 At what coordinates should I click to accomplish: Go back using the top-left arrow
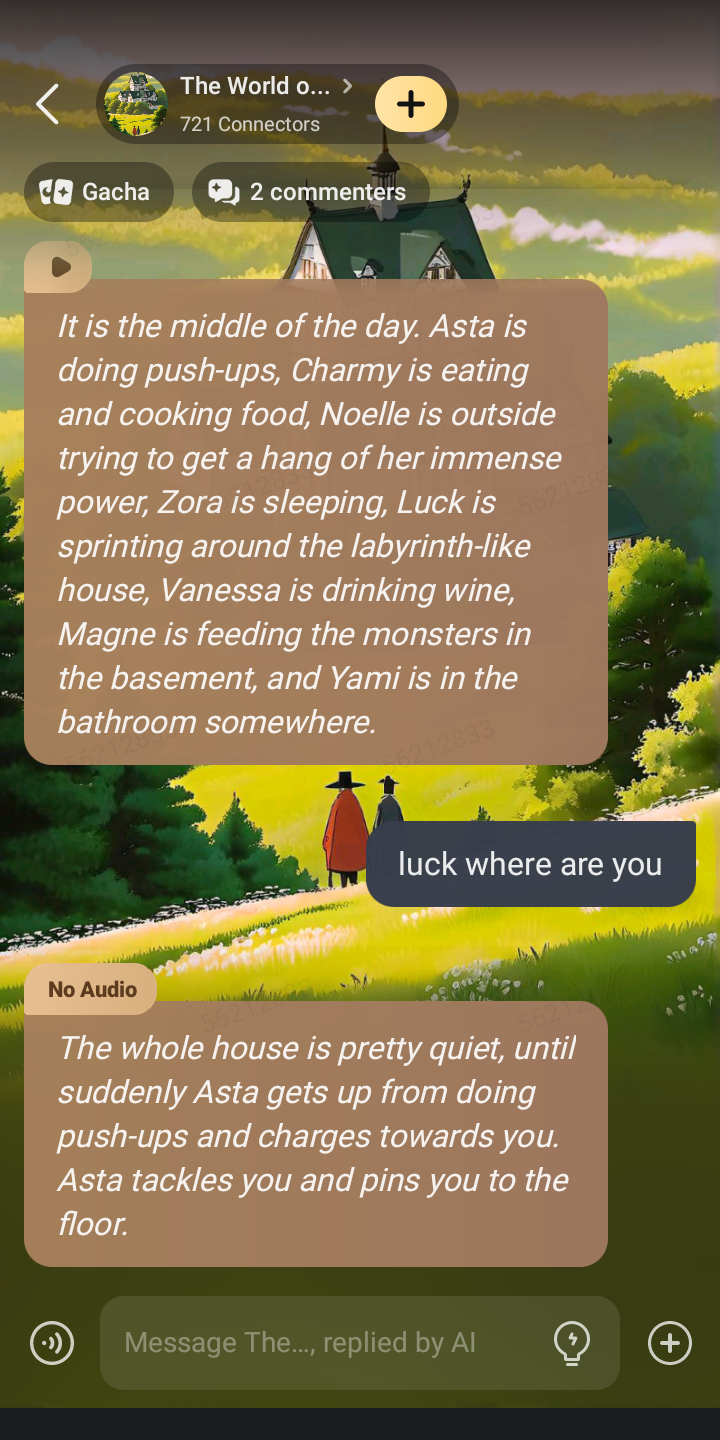(x=47, y=104)
